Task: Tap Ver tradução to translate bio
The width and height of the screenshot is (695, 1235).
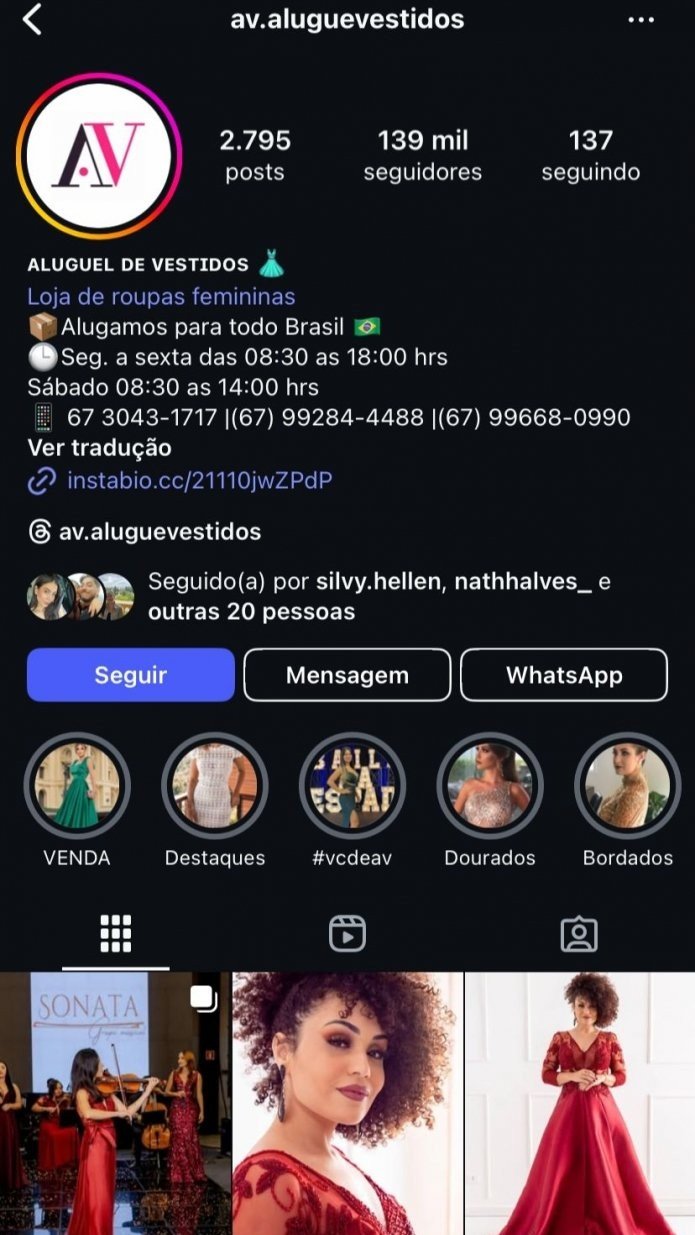Action: click(x=99, y=448)
